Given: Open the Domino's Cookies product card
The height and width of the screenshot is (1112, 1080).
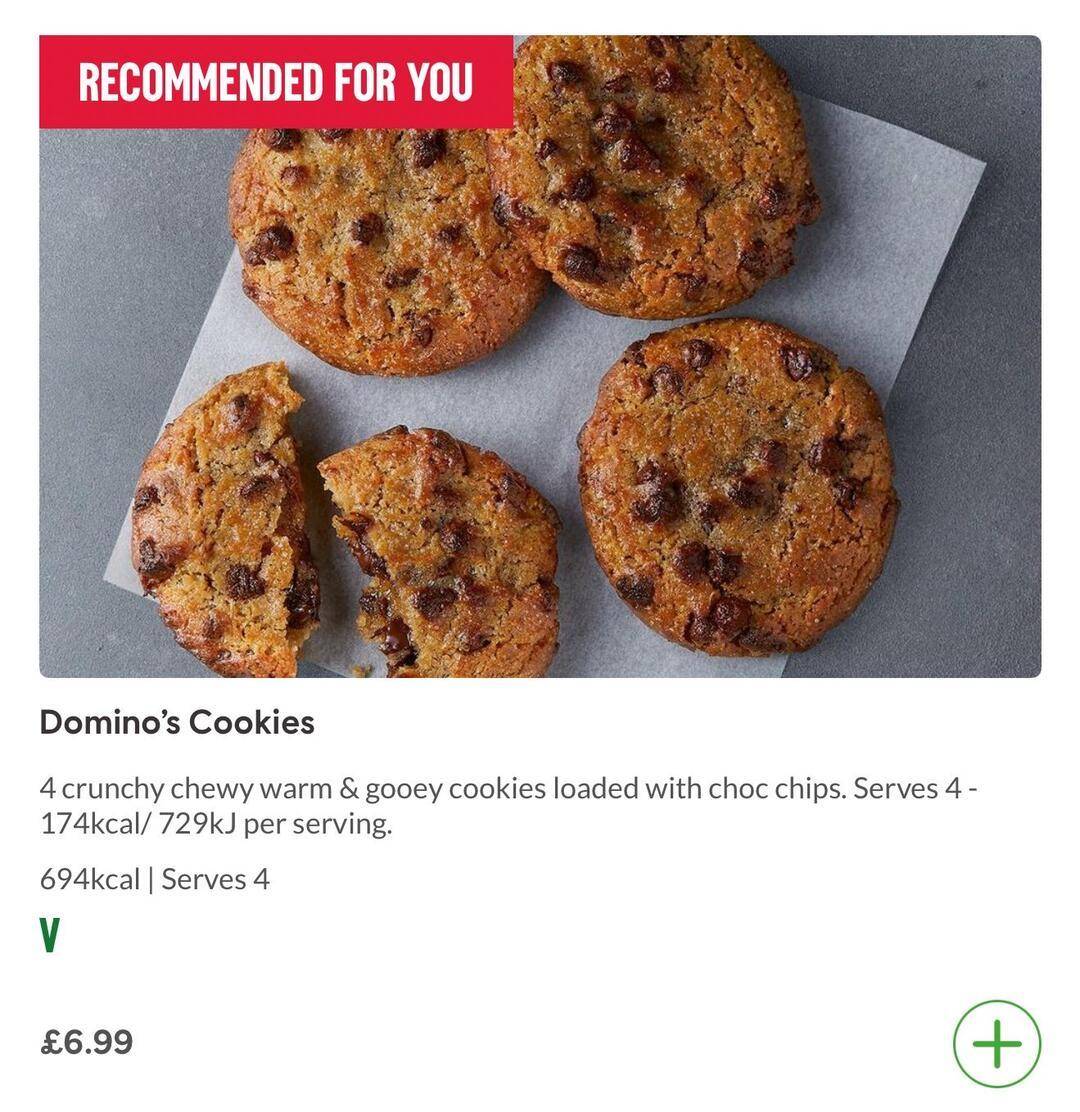Looking at the screenshot, I should pos(540,400).
